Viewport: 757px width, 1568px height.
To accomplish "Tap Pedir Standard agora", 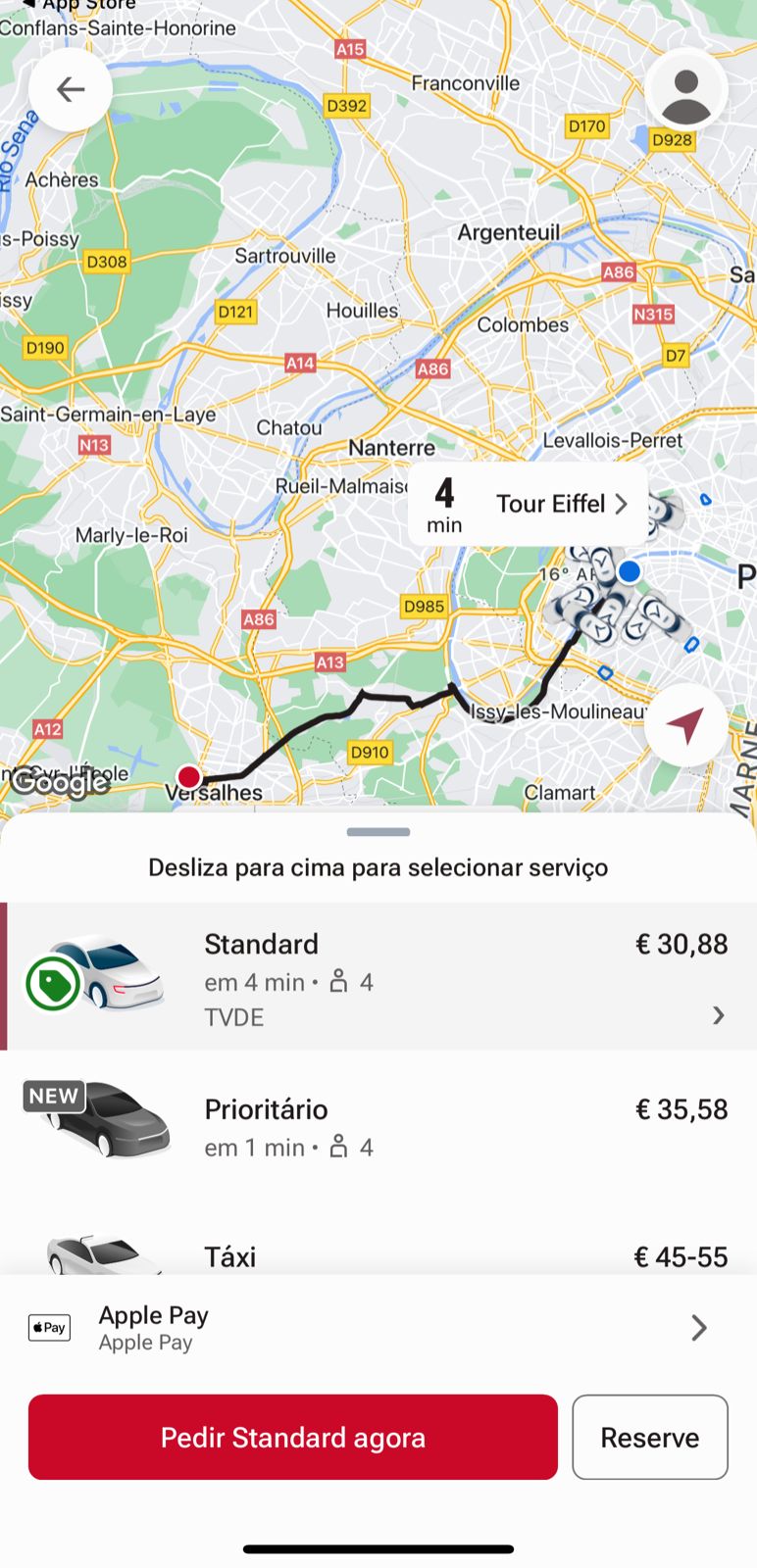I will click(x=292, y=1437).
